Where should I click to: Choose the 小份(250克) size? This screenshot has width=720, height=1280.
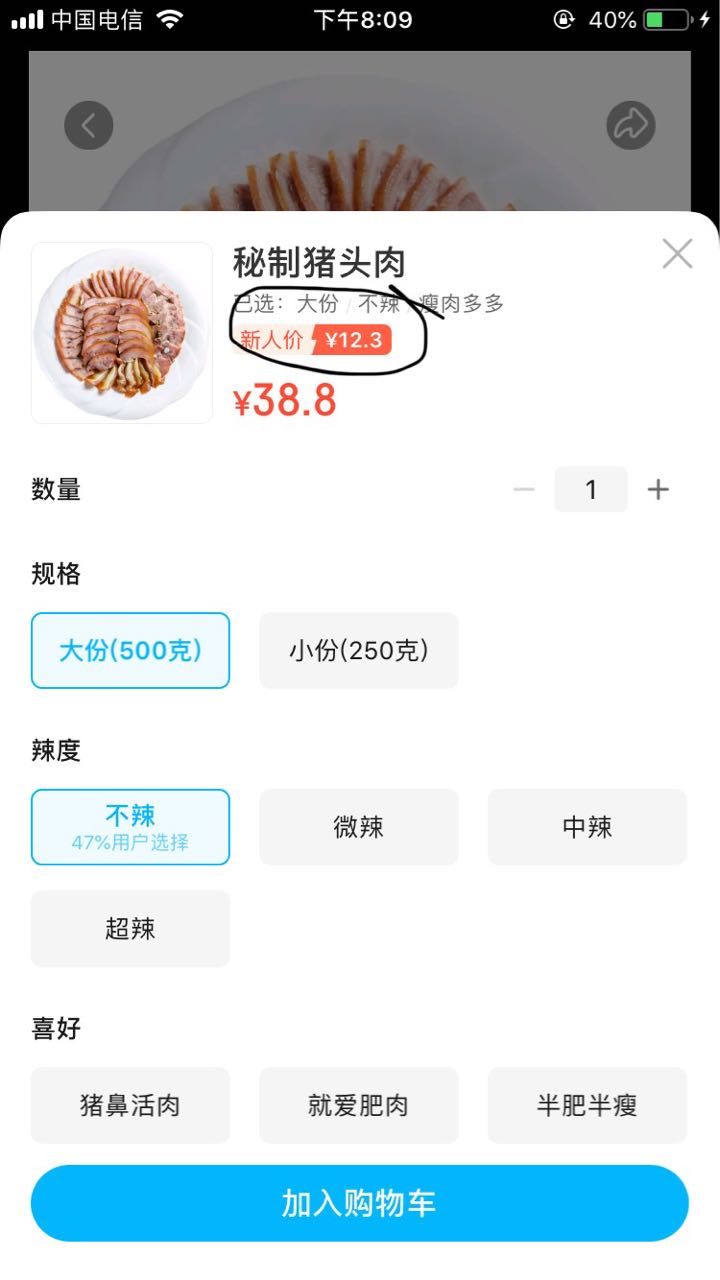point(359,651)
